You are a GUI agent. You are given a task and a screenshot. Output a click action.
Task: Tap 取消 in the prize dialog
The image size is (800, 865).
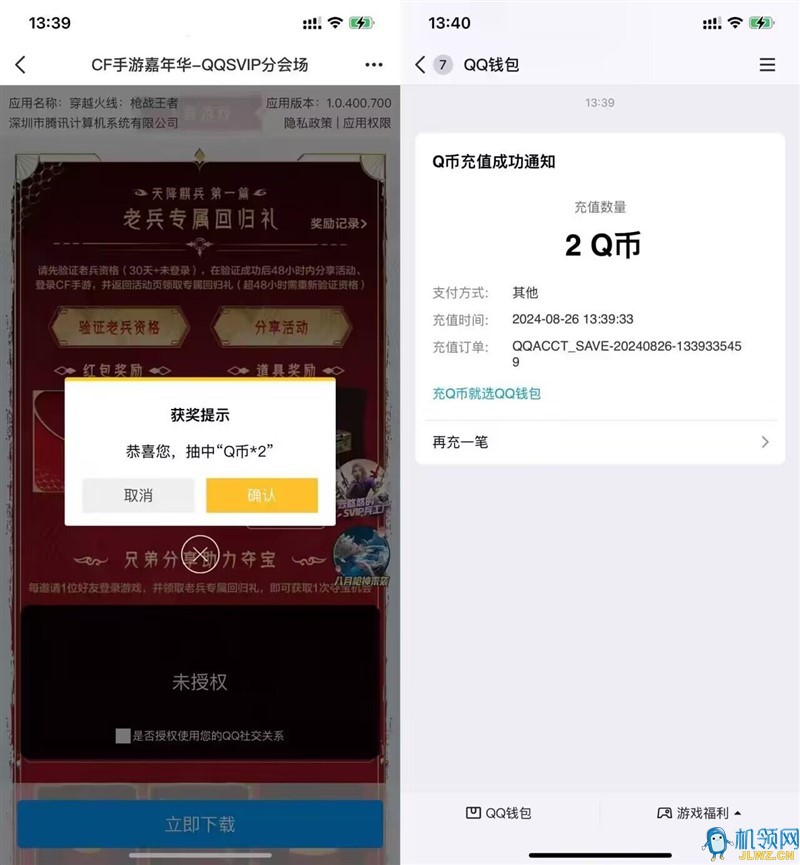point(138,495)
